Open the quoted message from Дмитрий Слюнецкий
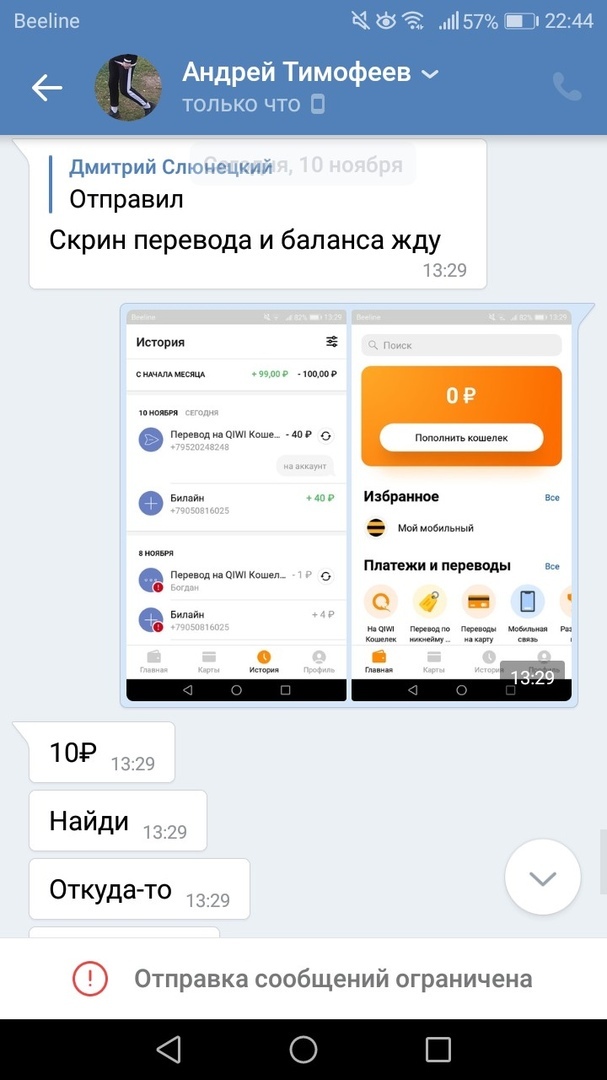This screenshot has width=607, height=1080. 170,184
